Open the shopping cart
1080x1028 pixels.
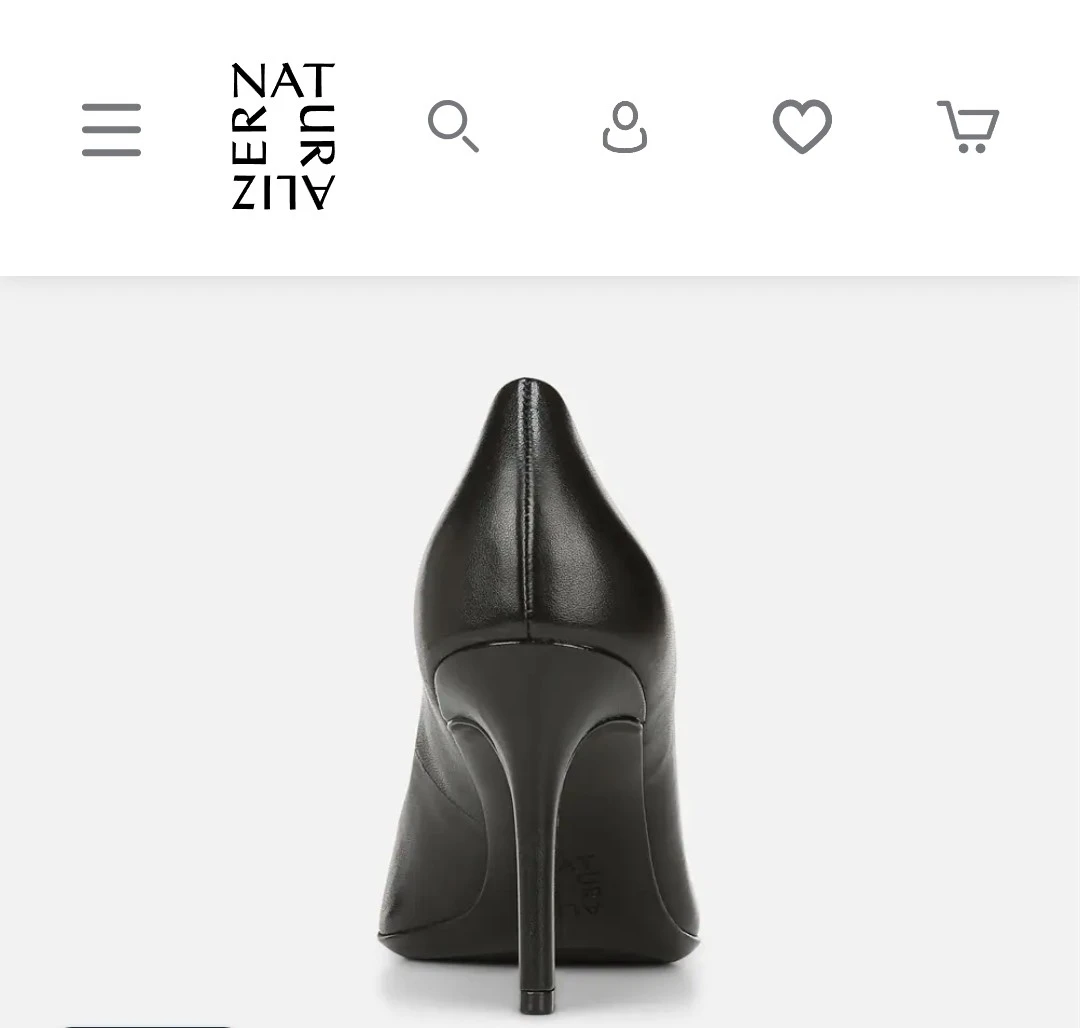(x=968, y=127)
